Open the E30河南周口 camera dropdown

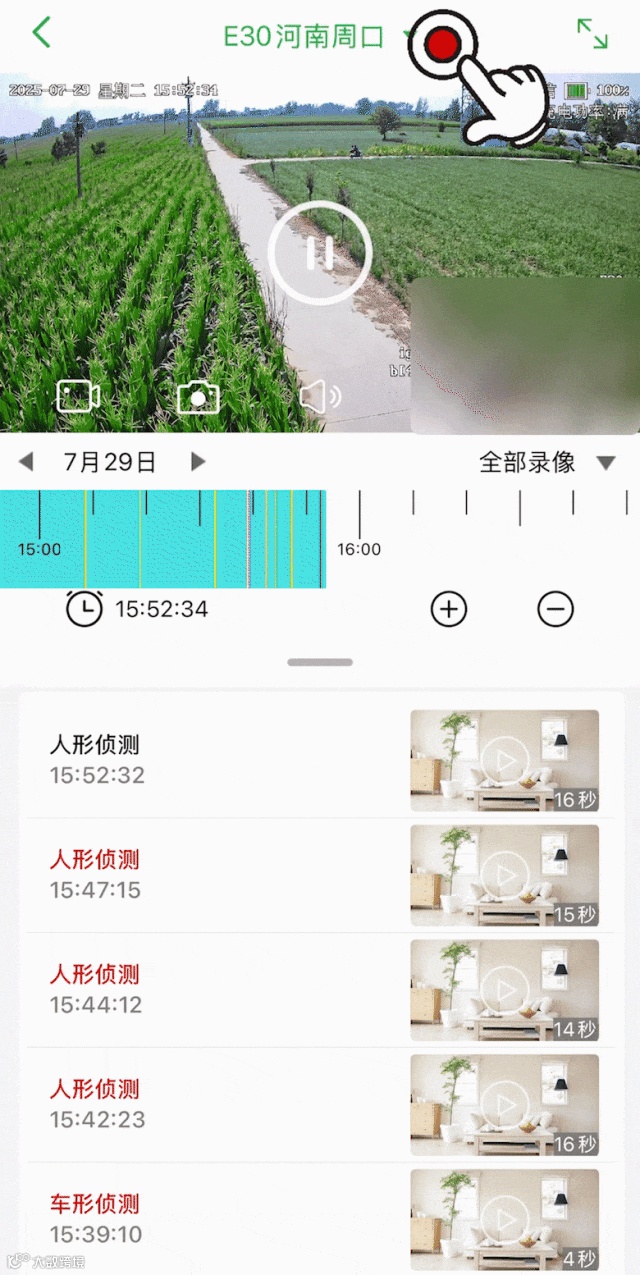pyautogui.click(x=408, y=37)
